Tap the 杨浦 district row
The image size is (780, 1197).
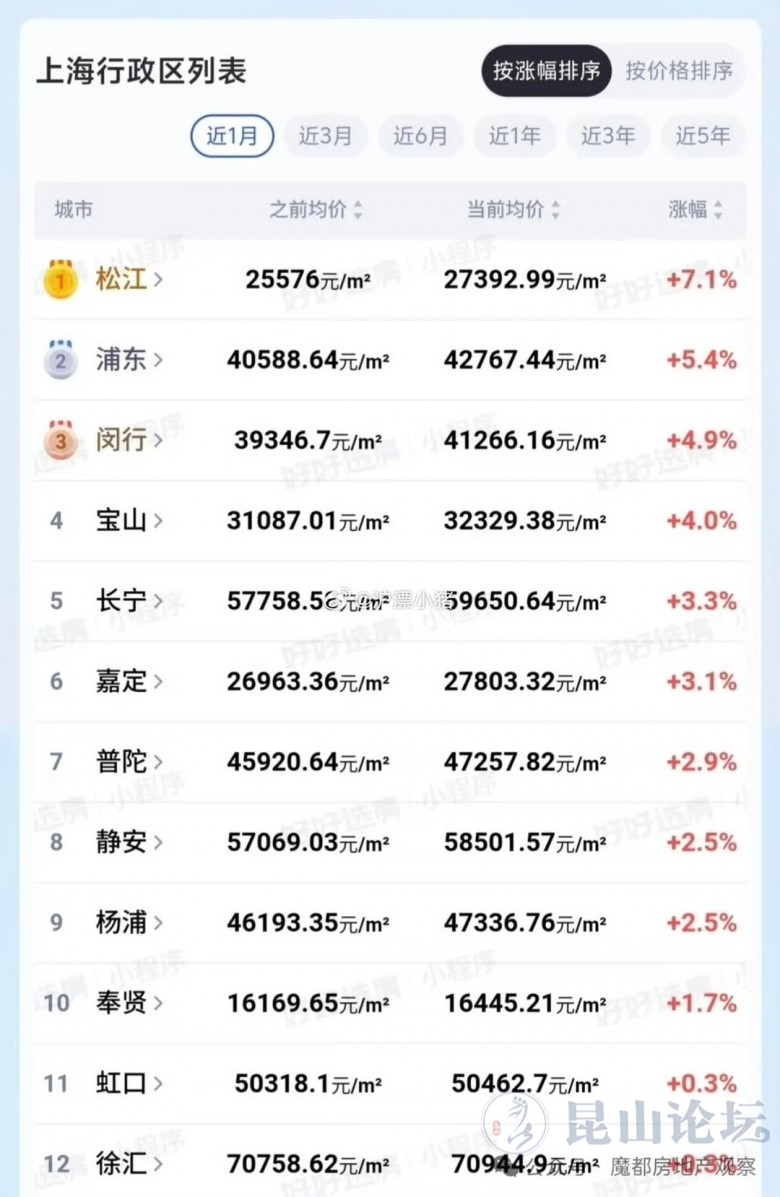click(x=128, y=922)
